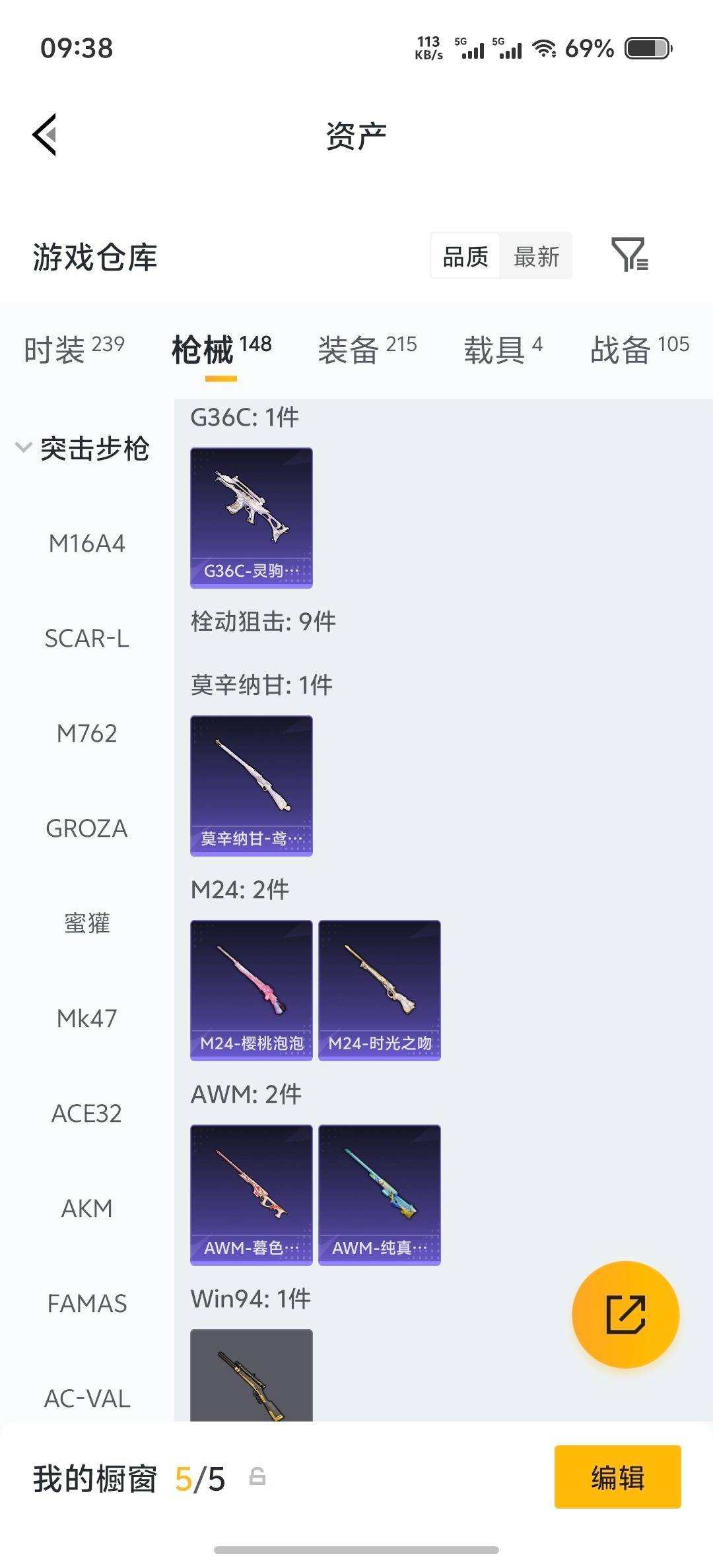Viewport: 713px width, 1568px height.
Task: Tap the yellow share floating button
Action: click(x=624, y=1315)
